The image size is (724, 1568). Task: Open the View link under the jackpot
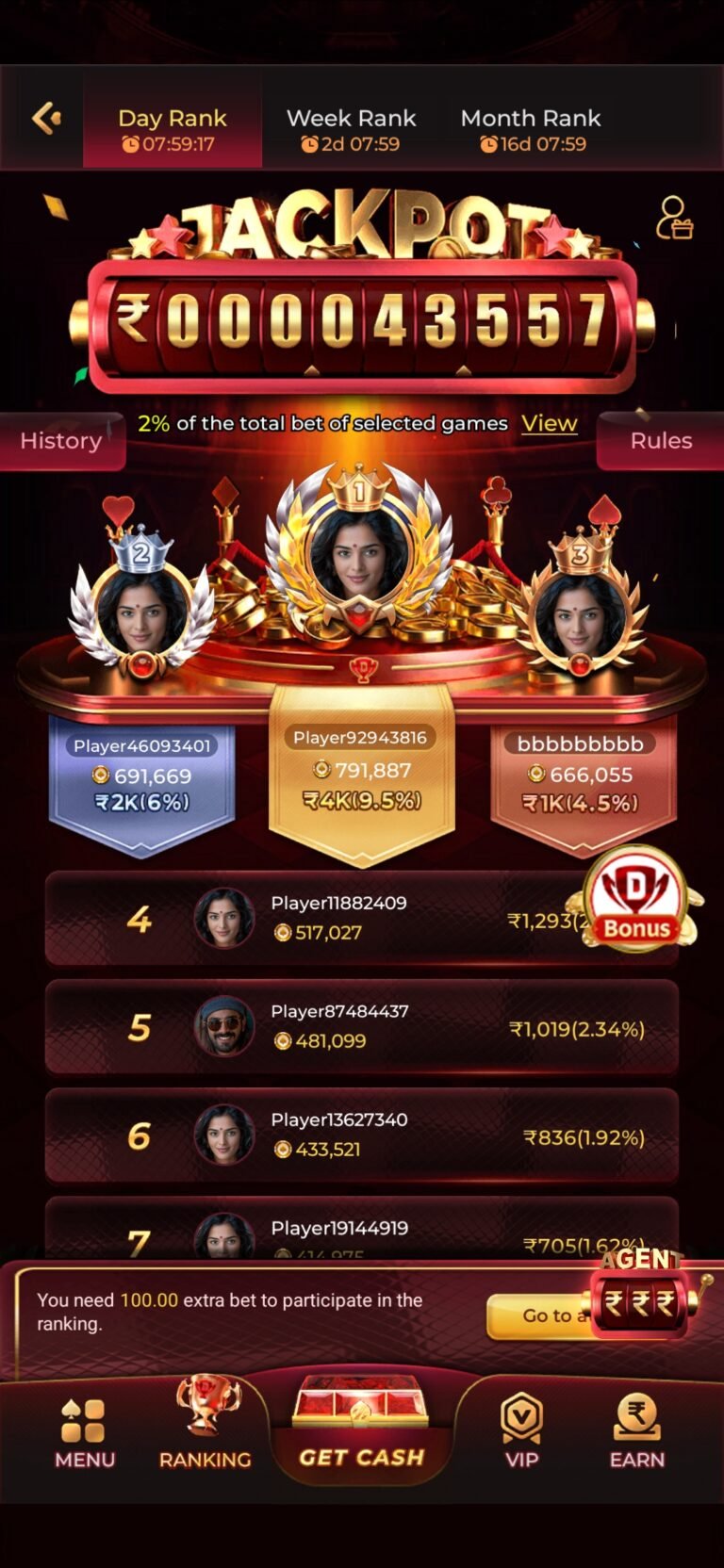[x=550, y=423]
